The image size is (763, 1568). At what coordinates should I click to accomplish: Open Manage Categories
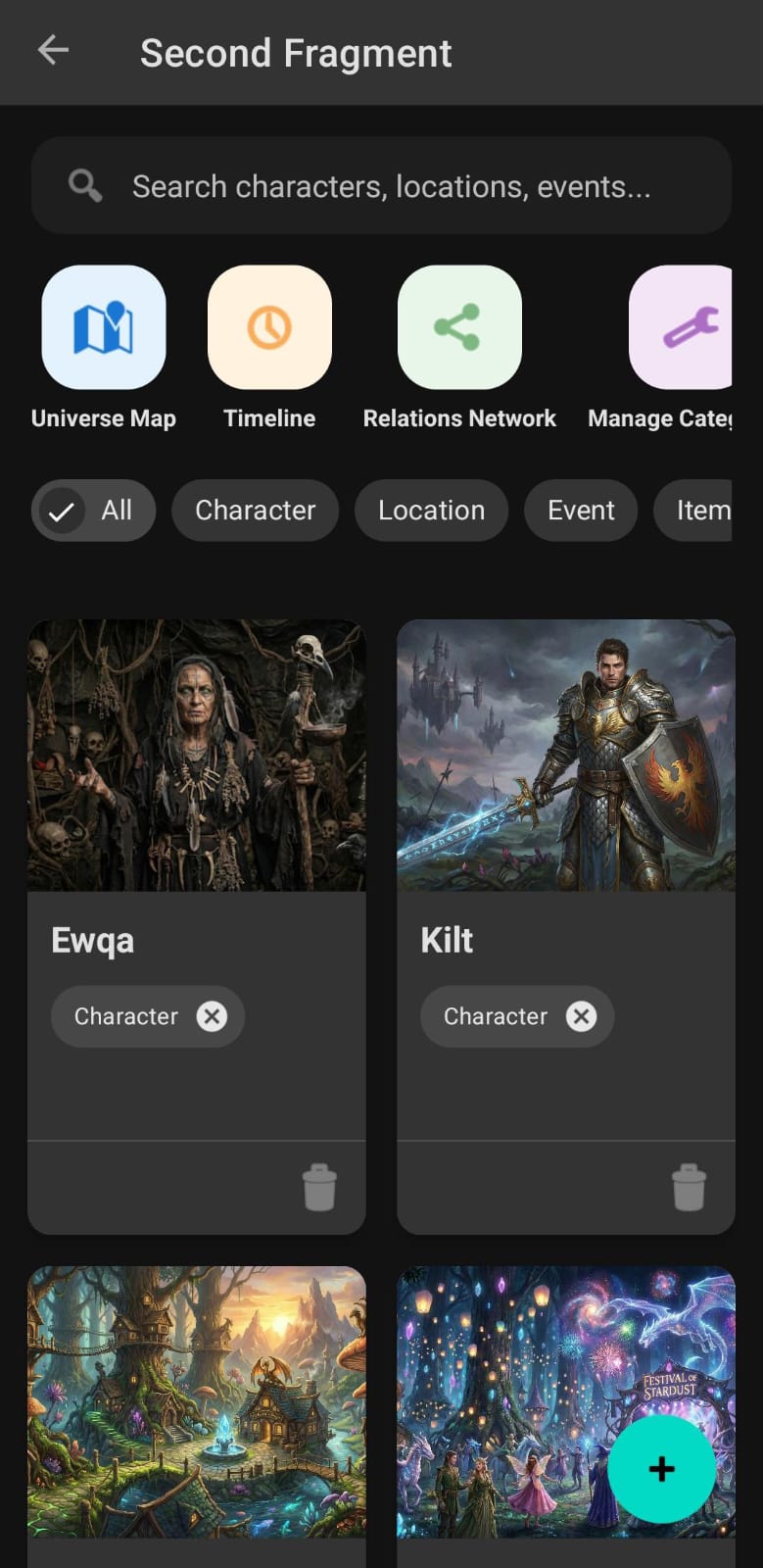[x=680, y=328]
